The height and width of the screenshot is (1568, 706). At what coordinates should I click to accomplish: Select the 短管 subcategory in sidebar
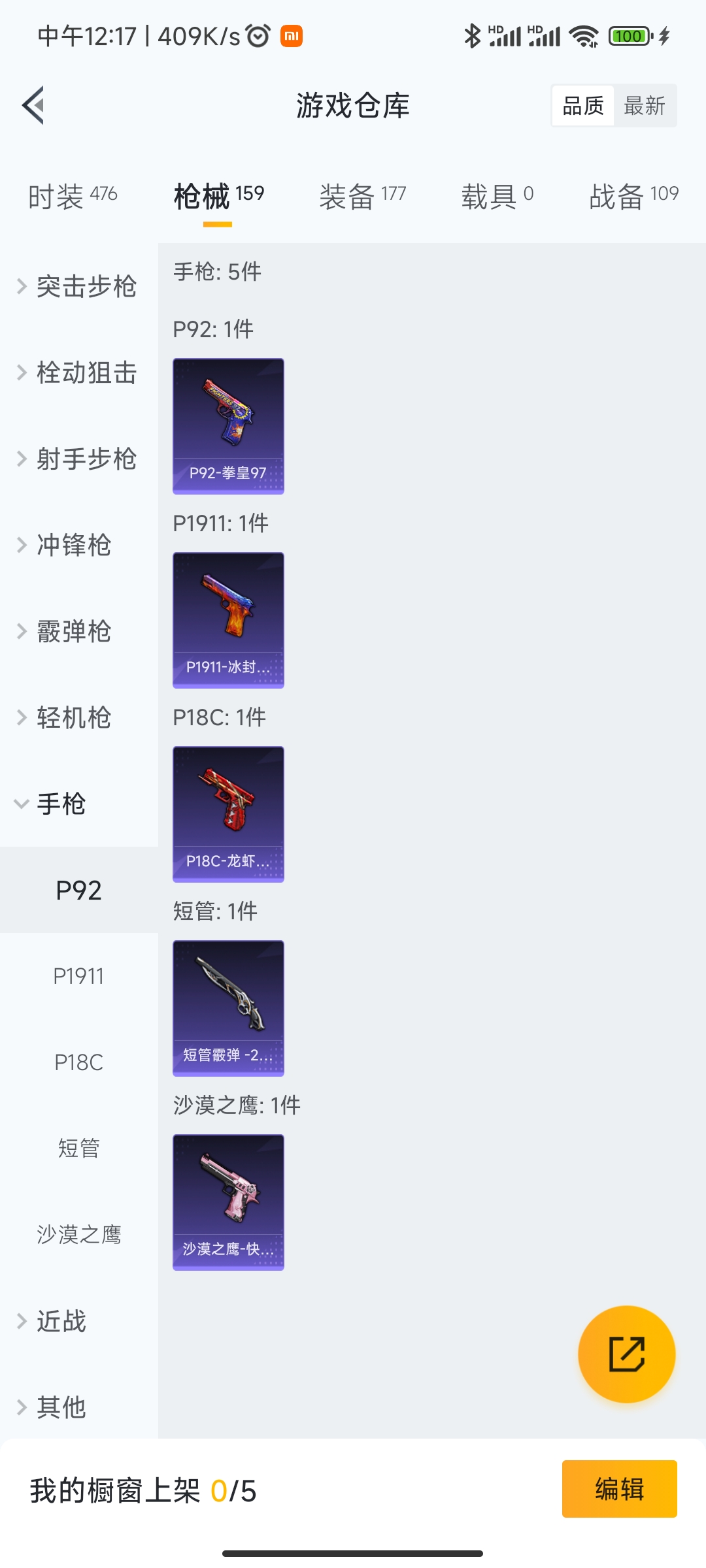coord(78,1149)
